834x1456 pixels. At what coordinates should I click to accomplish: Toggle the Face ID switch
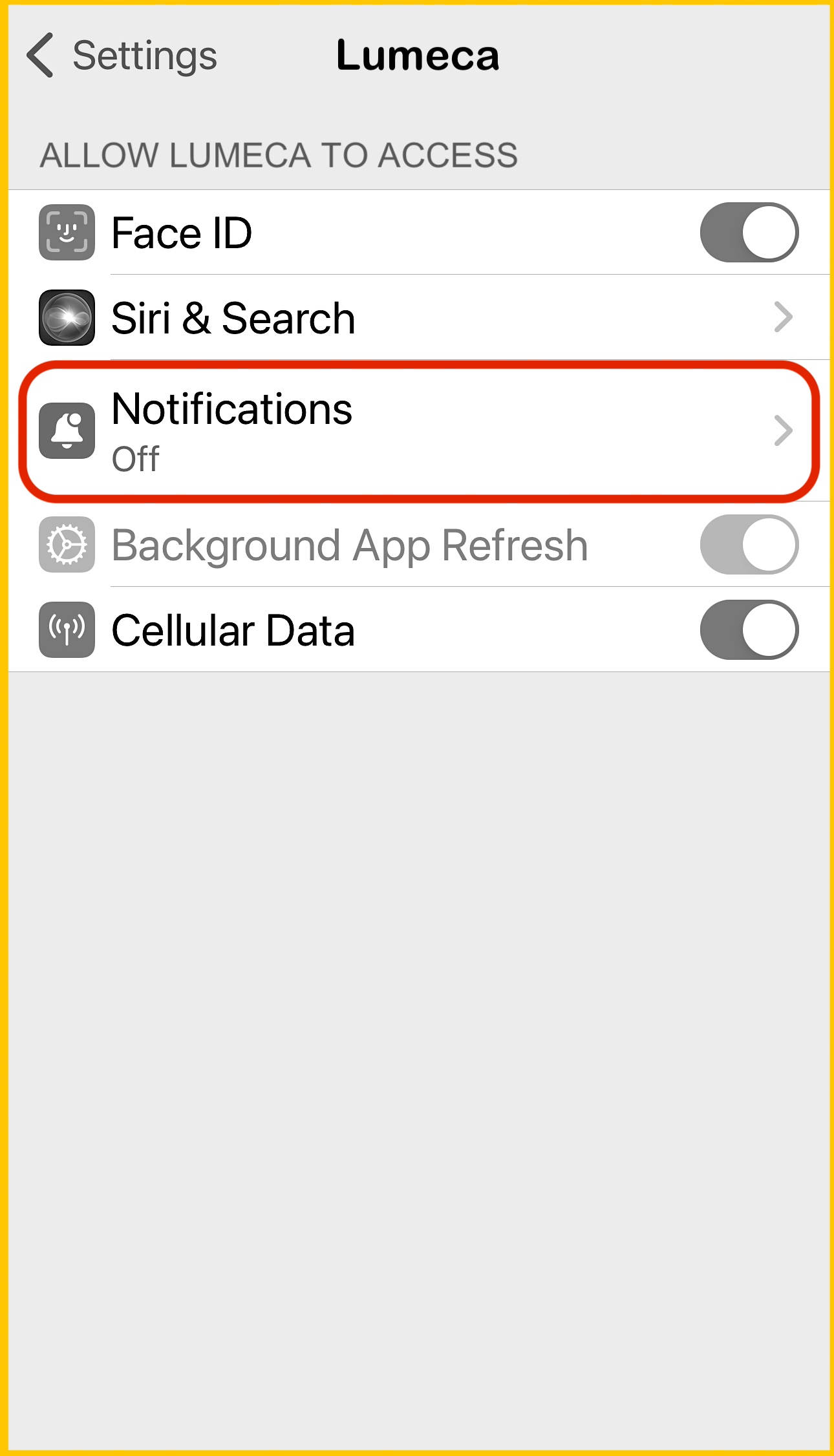749,233
